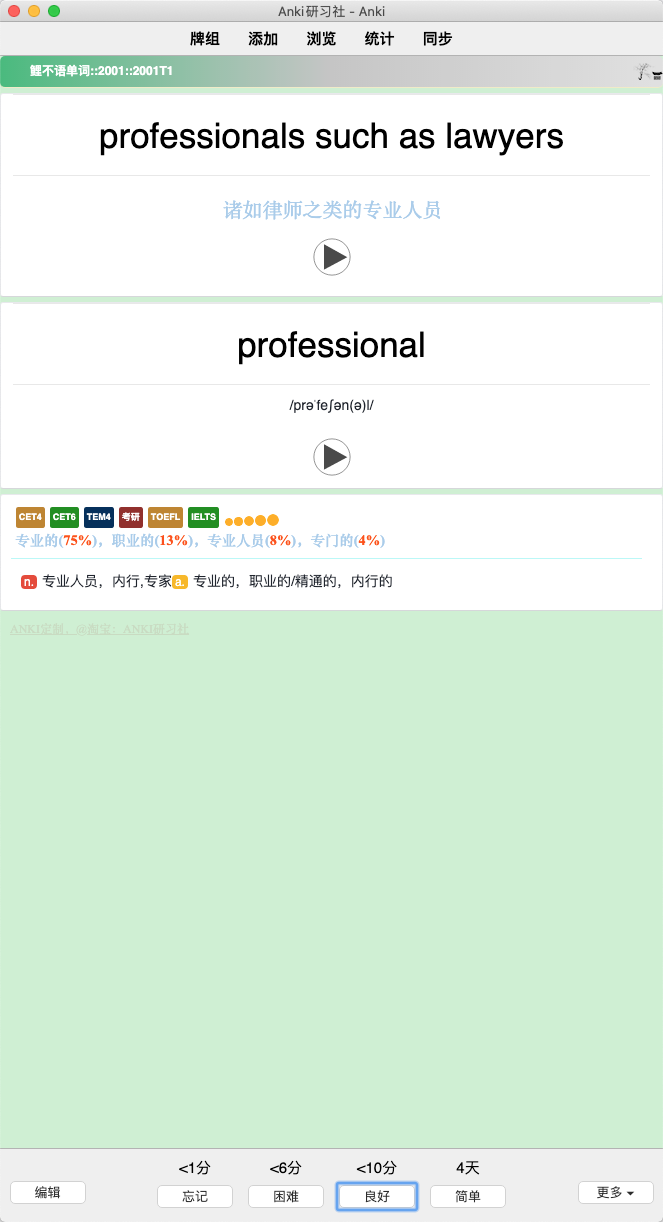Play the pronunciation of professional
The height and width of the screenshot is (1222, 663).
(x=332, y=457)
